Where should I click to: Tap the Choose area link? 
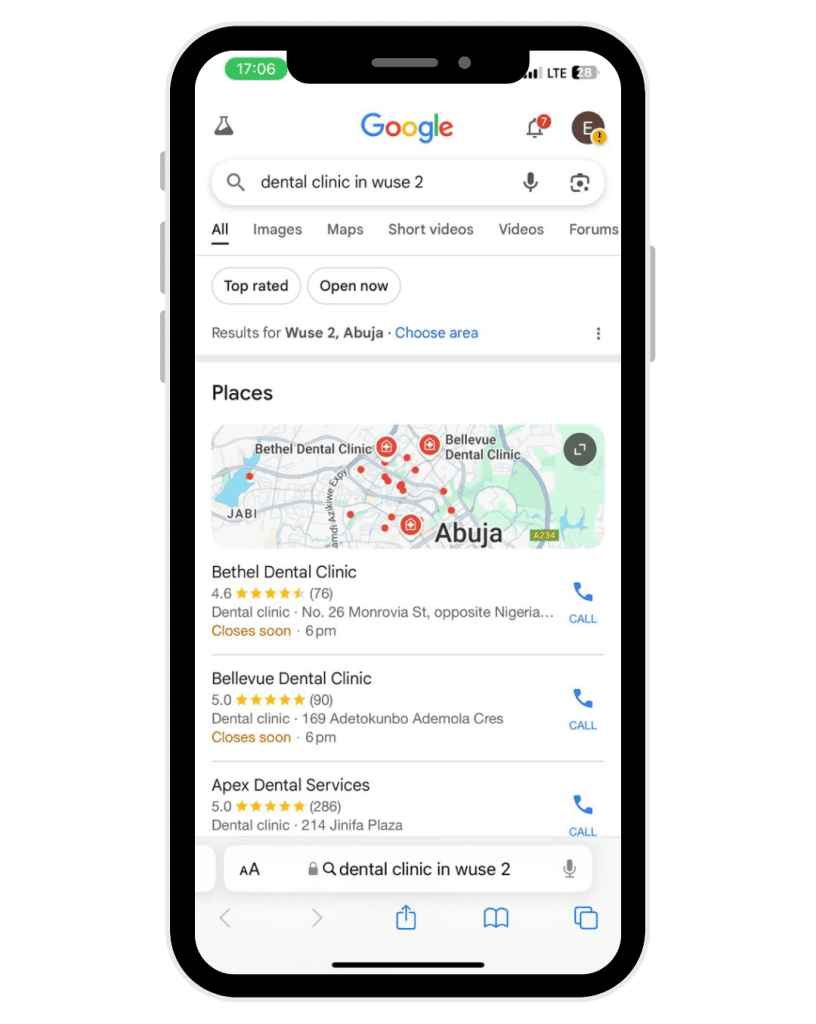[436, 333]
